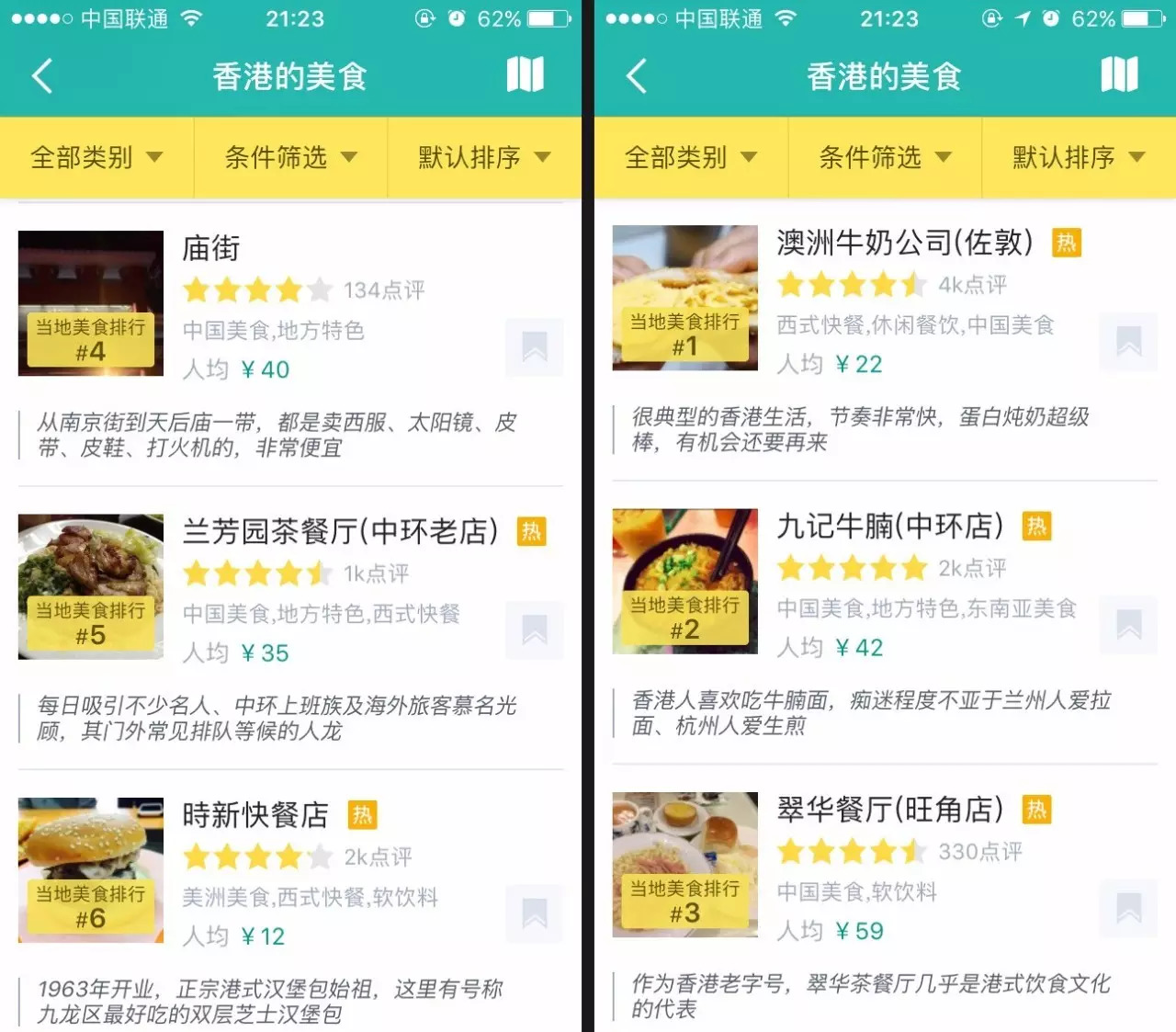Open 兰芳园茶餐厅(中环老店) details

340,531
